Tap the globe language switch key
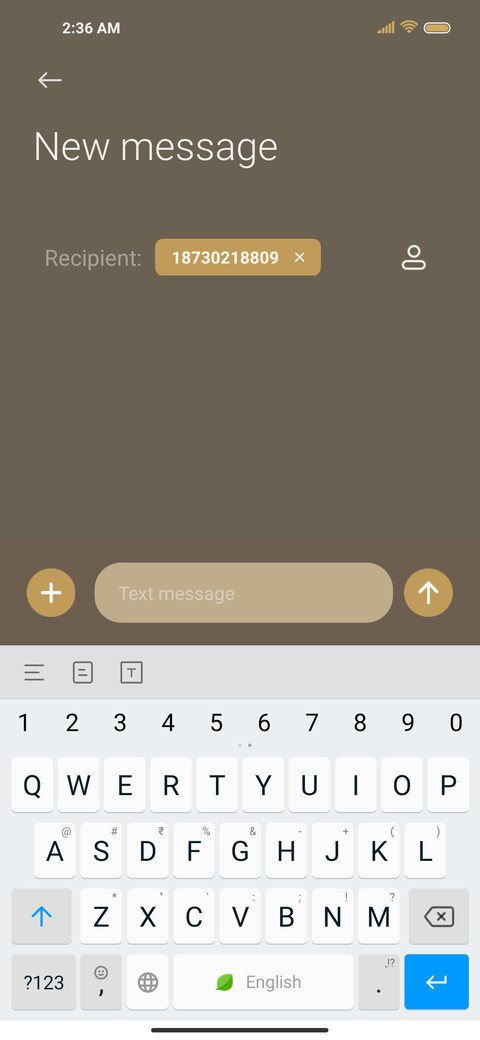This screenshot has width=480, height=1040. [148, 982]
